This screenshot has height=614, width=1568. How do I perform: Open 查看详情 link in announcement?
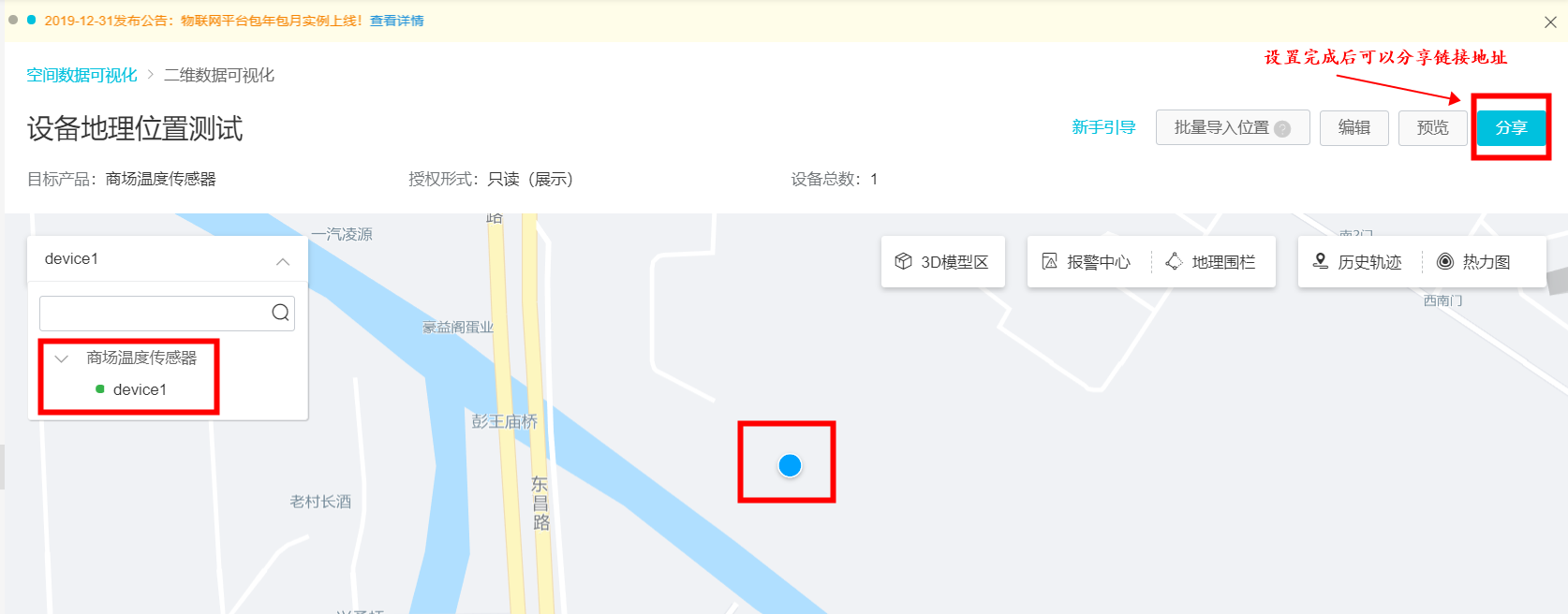pyautogui.click(x=396, y=21)
